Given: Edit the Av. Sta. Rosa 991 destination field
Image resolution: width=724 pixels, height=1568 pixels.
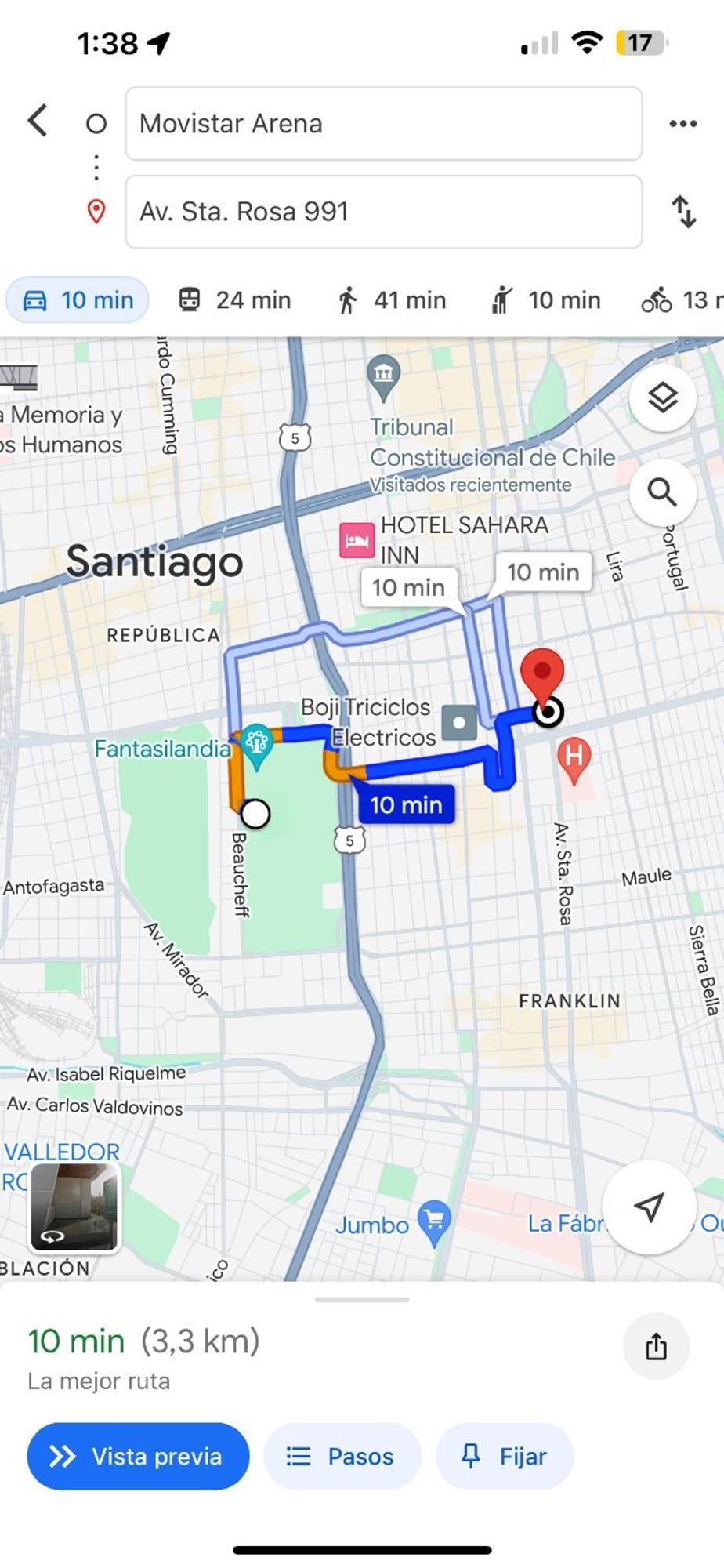Looking at the screenshot, I should coord(383,212).
